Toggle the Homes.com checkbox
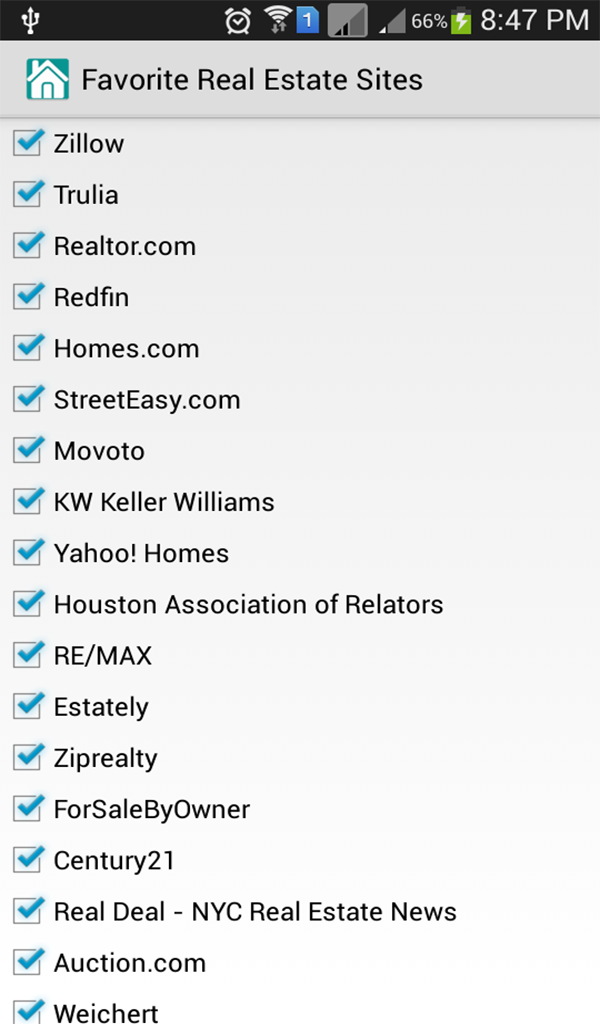 pyautogui.click(x=28, y=347)
